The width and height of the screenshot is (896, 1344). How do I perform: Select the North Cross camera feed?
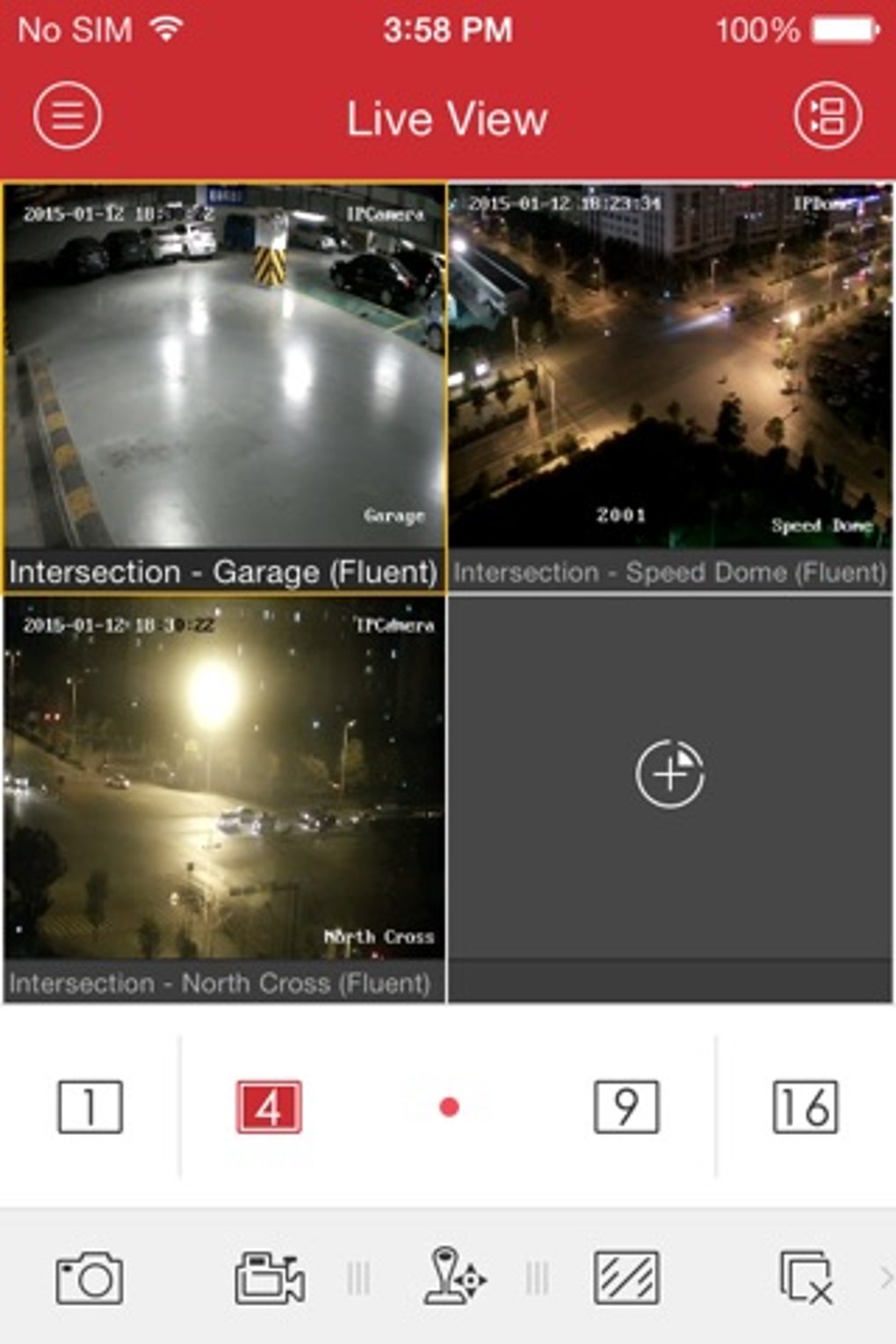[x=223, y=782]
